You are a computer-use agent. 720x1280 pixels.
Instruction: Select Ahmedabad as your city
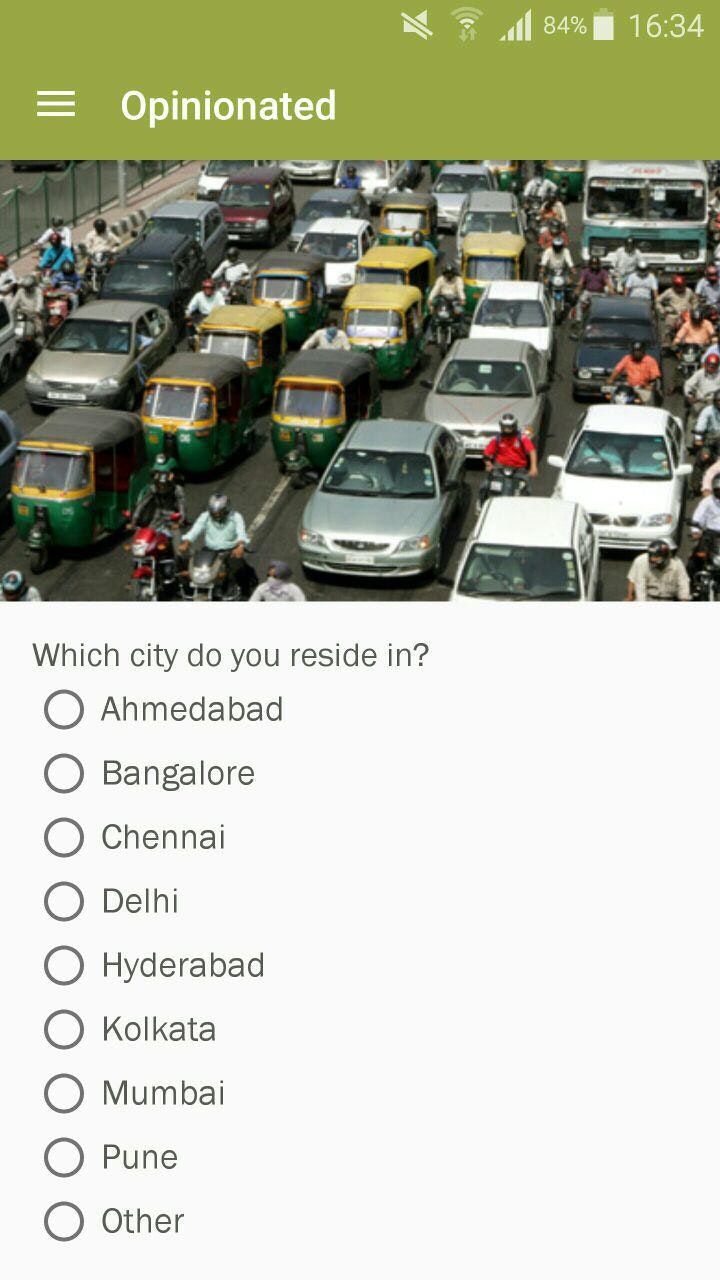click(x=64, y=709)
